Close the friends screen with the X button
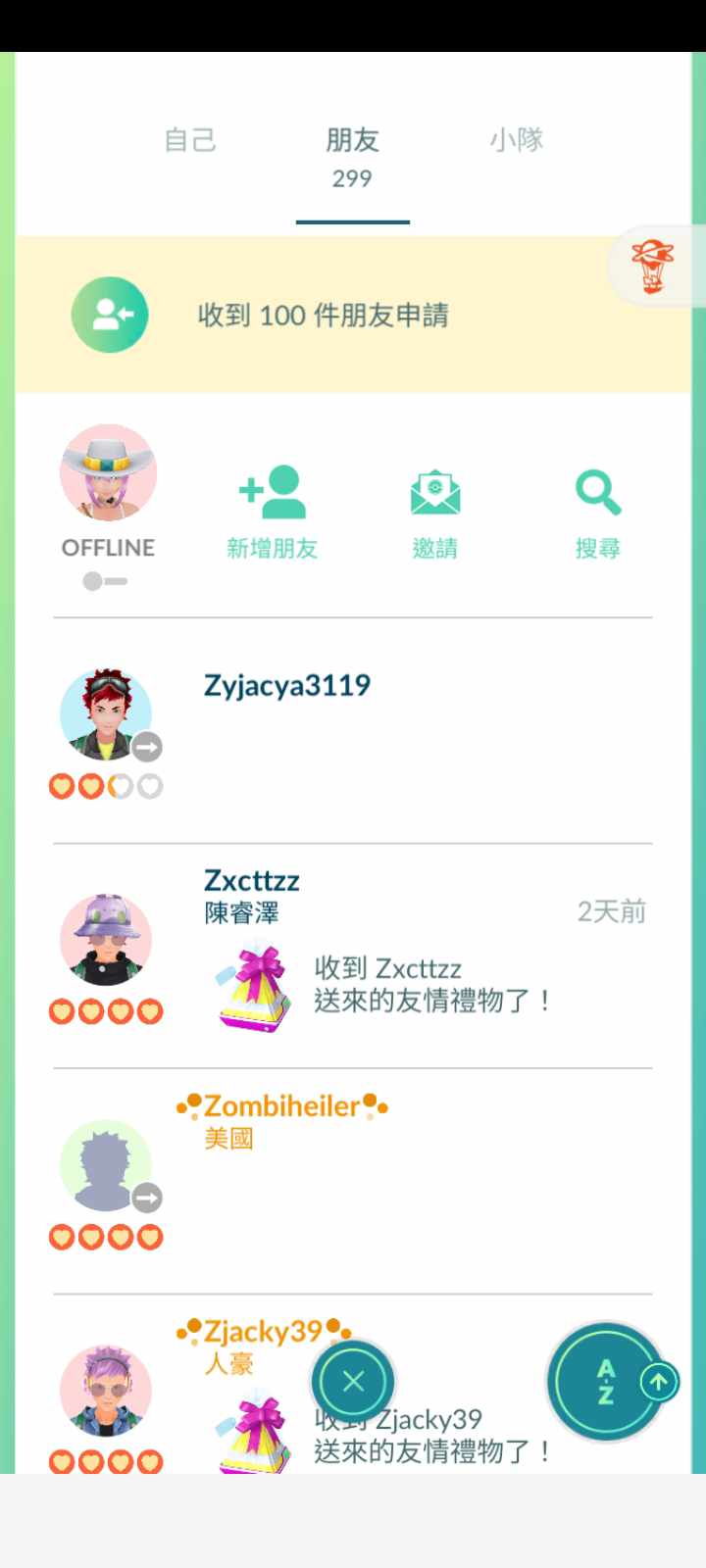 coord(353,1382)
